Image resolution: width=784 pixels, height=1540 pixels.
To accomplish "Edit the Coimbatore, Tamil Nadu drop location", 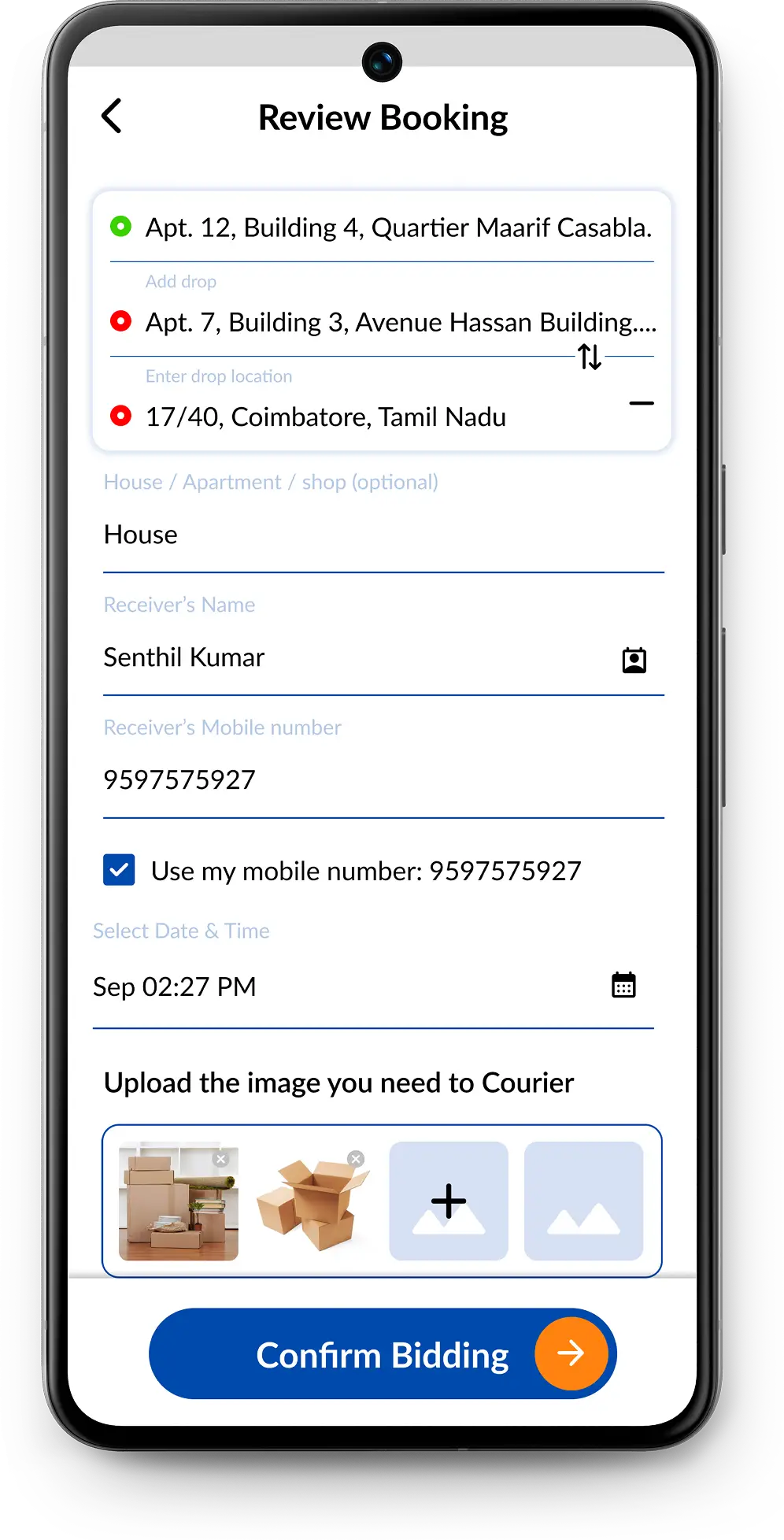I will tap(325, 417).
